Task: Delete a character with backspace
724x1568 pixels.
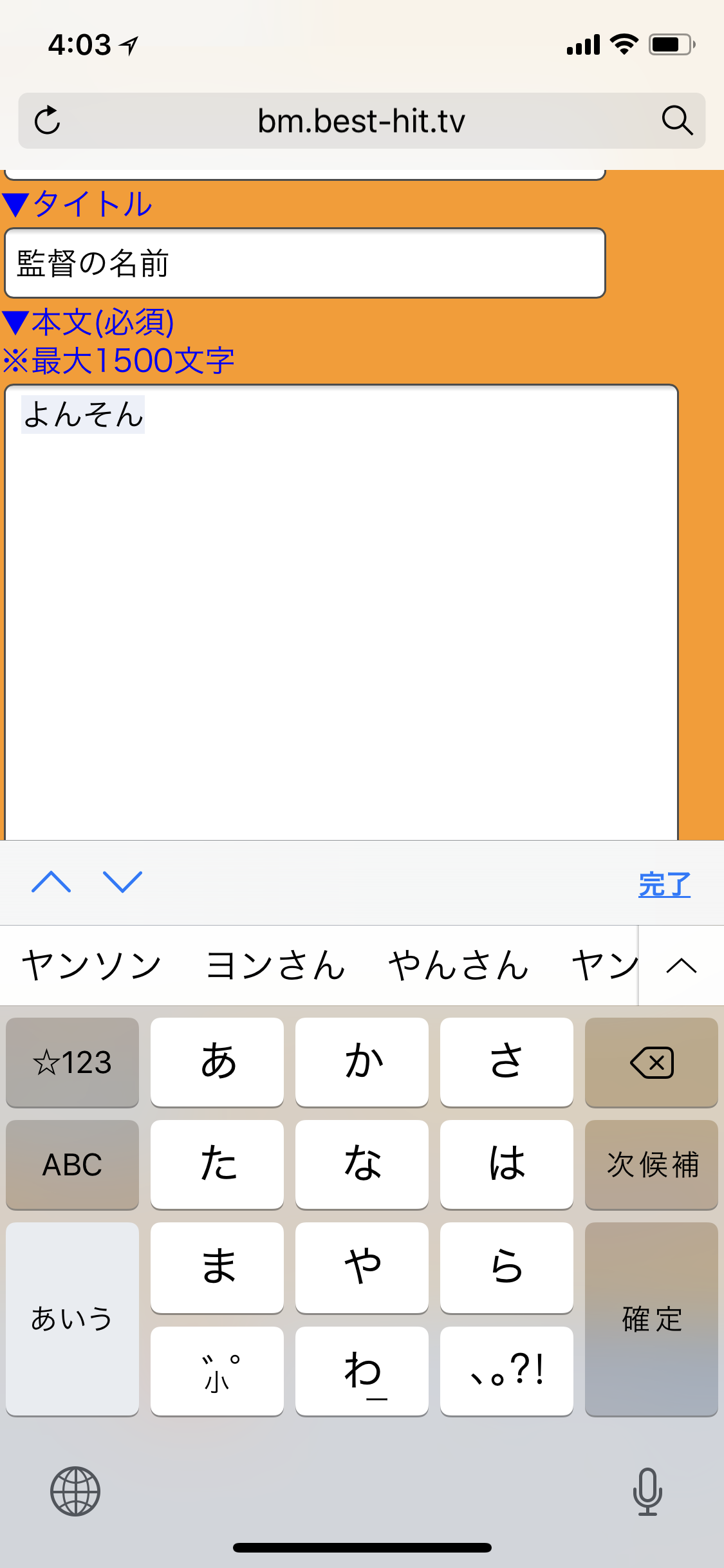Action: click(x=651, y=1062)
